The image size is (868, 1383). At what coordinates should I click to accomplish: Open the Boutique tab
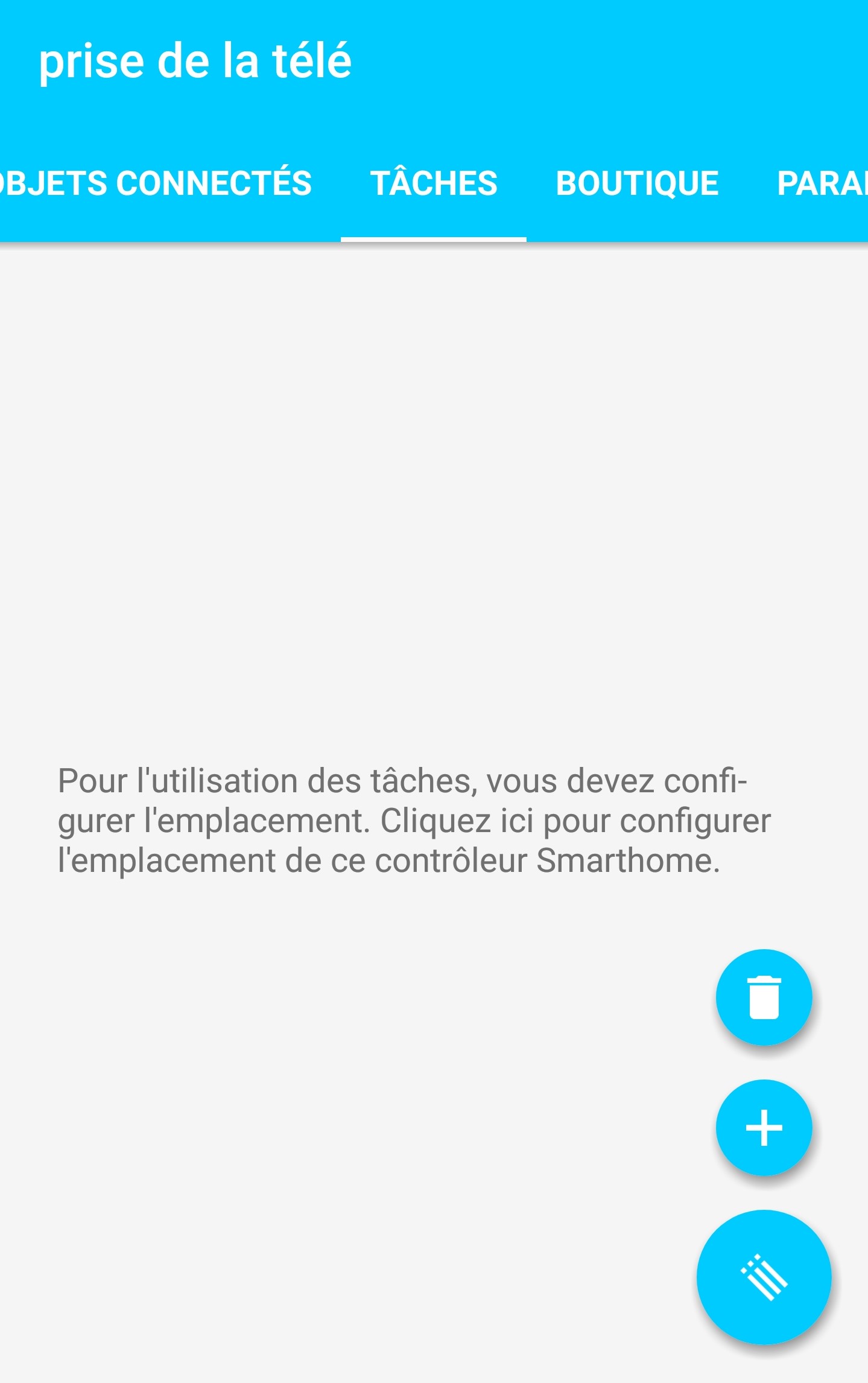click(x=637, y=183)
